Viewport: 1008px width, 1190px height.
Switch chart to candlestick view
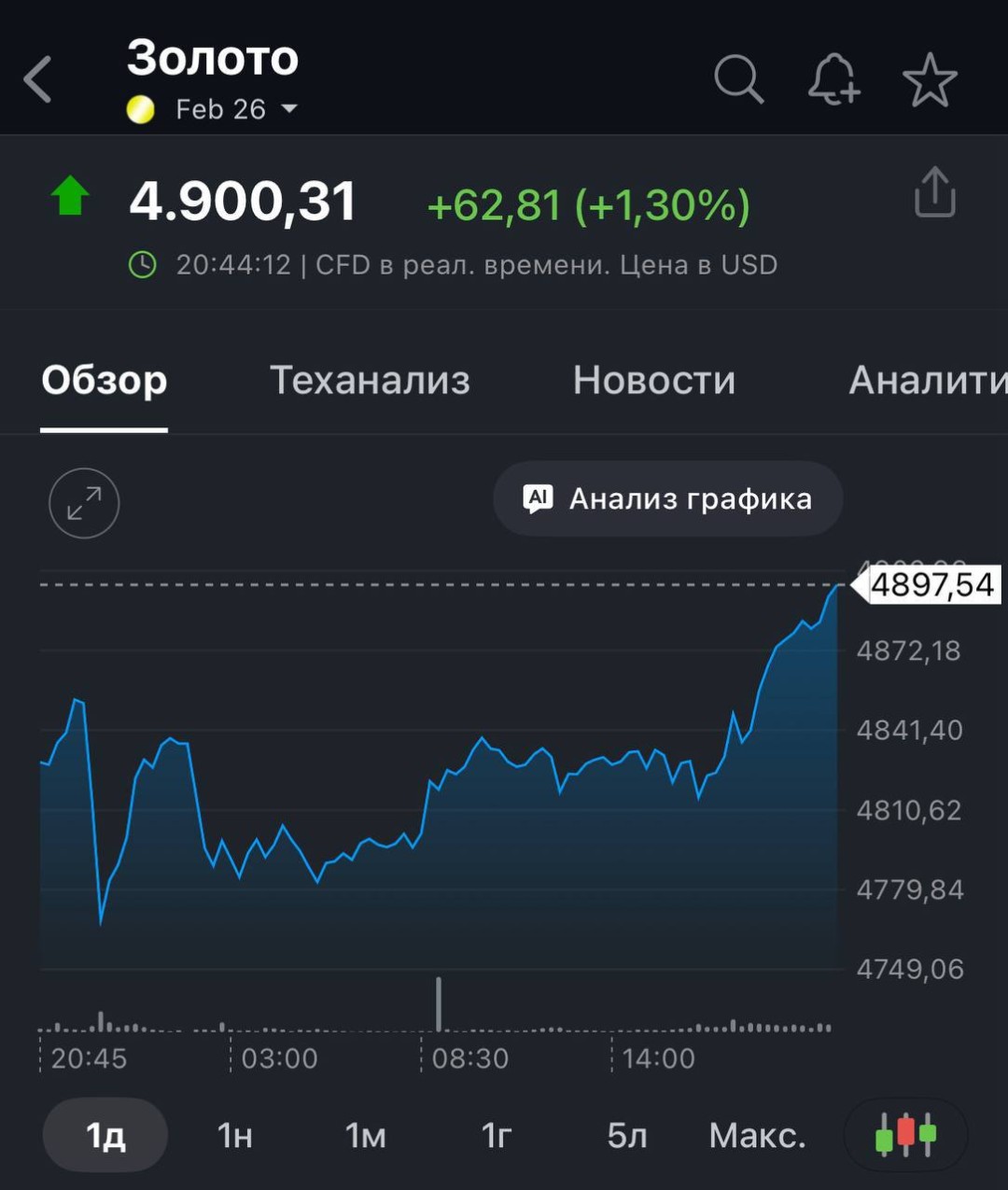coord(904,1135)
